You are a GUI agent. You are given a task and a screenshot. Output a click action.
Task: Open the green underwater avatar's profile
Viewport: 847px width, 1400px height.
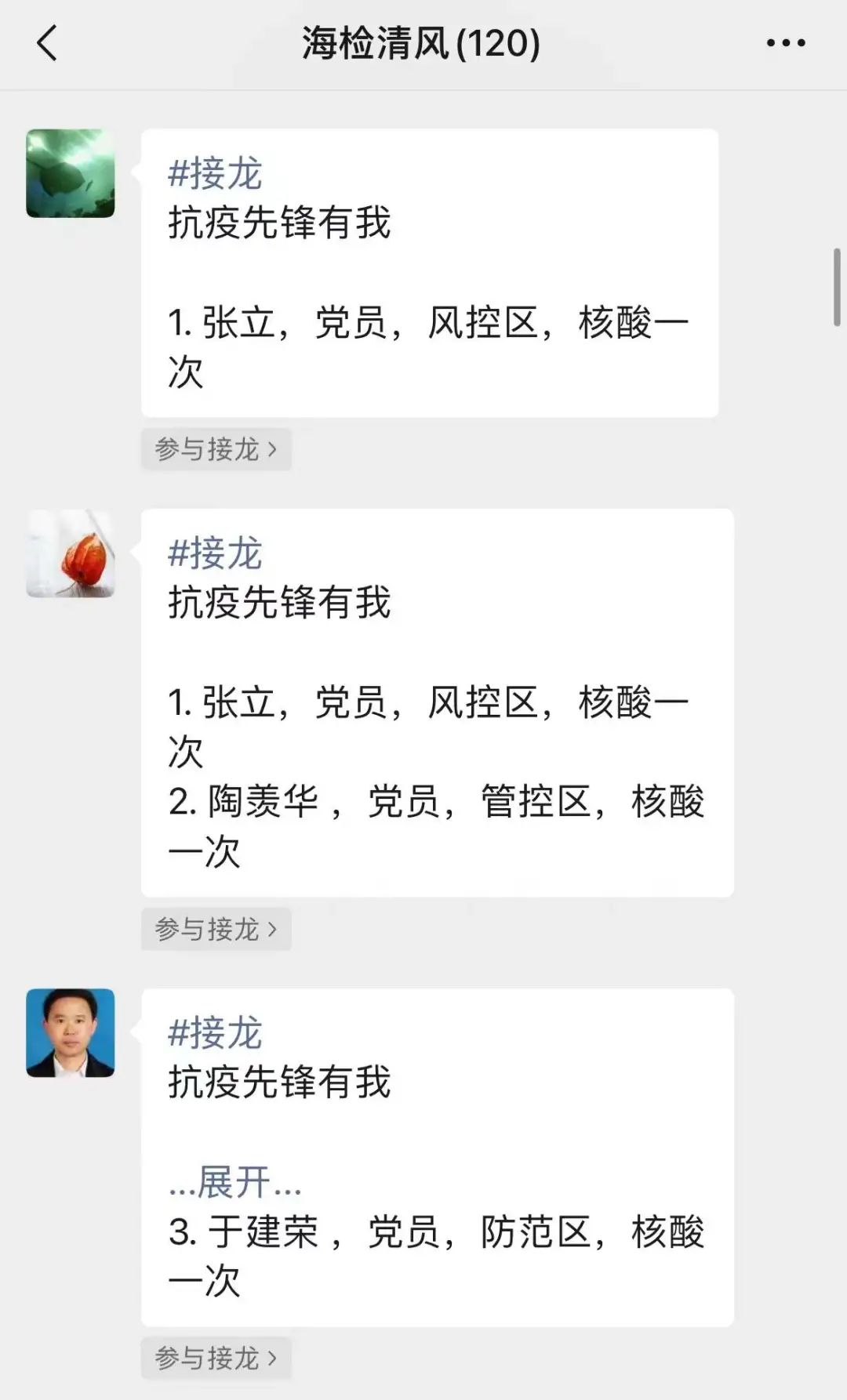tap(71, 173)
